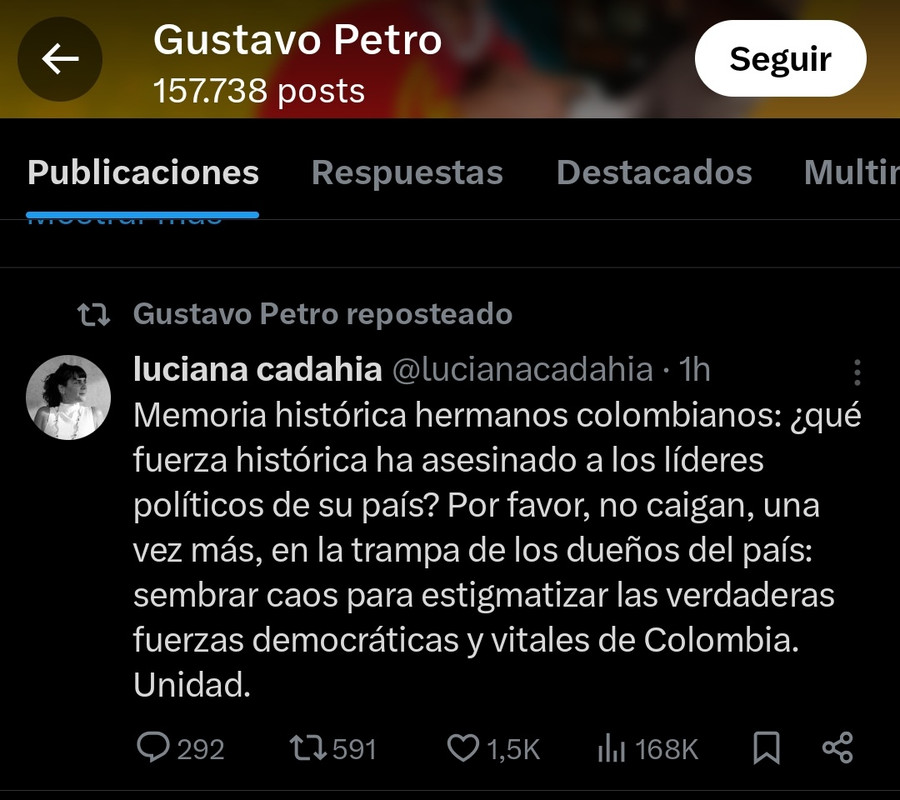Bookmark luciana cadahia's post
Screen dimensions: 900x800
point(766,747)
